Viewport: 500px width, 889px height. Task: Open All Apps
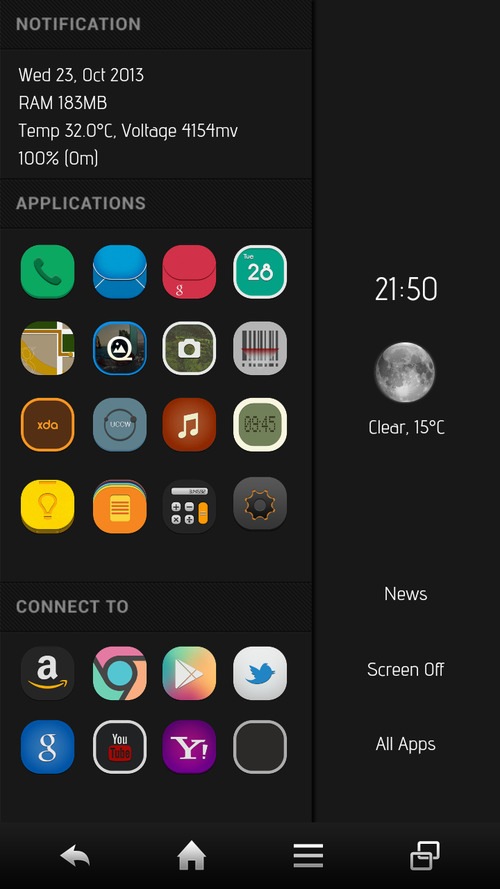pyautogui.click(x=405, y=743)
